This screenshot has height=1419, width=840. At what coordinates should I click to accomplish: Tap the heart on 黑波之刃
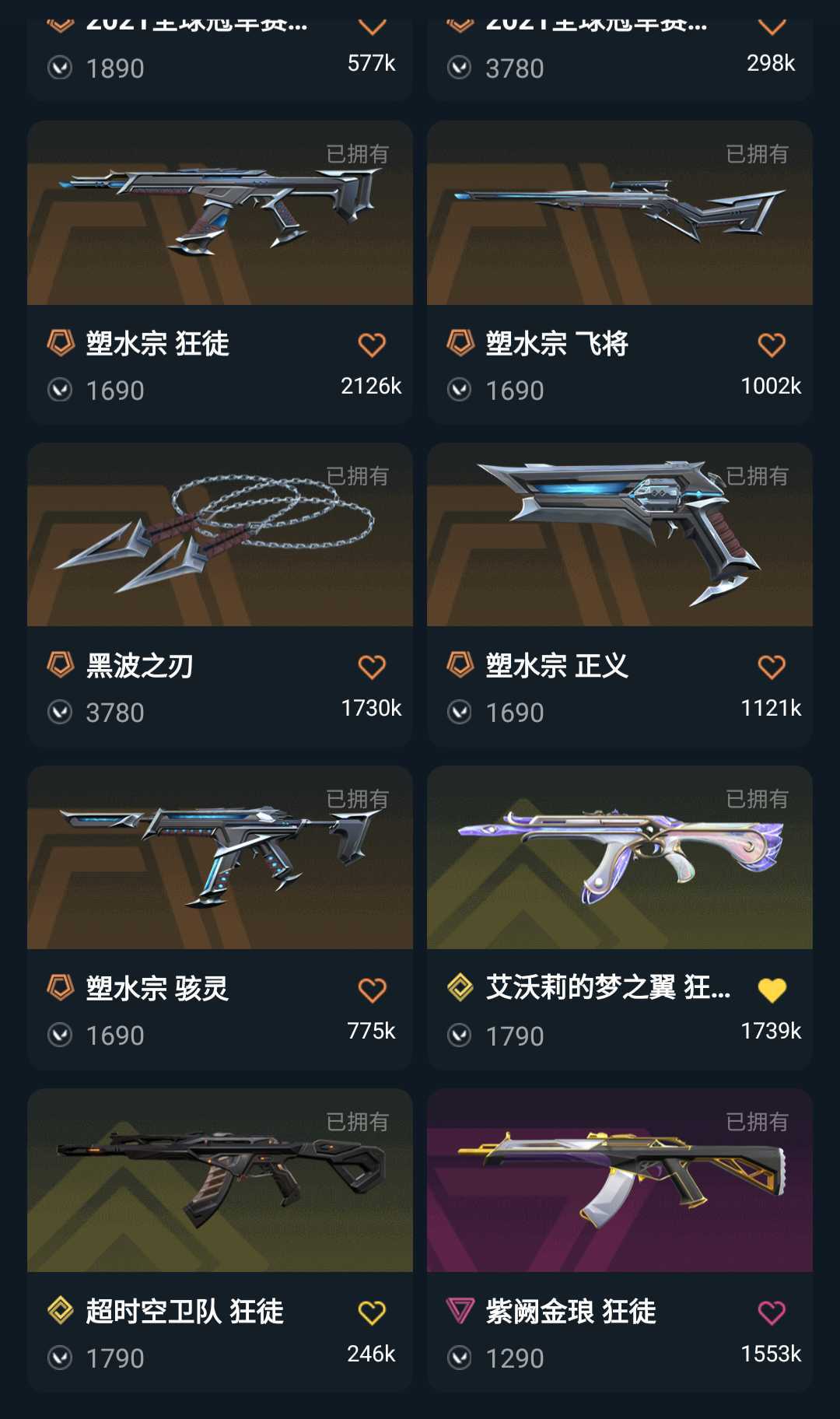[x=372, y=667]
